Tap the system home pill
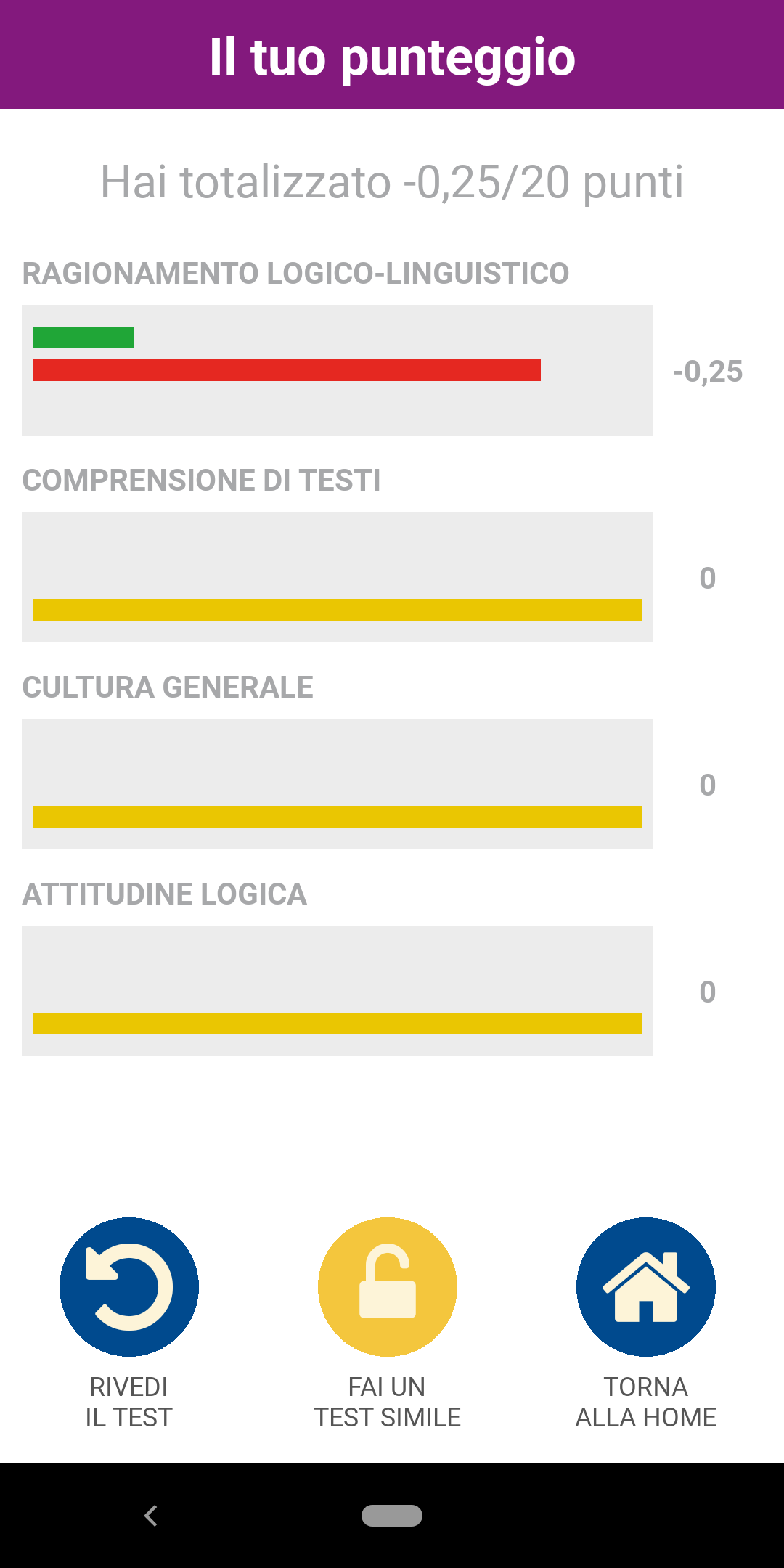The width and height of the screenshot is (784, 1568). point(392,1516)
